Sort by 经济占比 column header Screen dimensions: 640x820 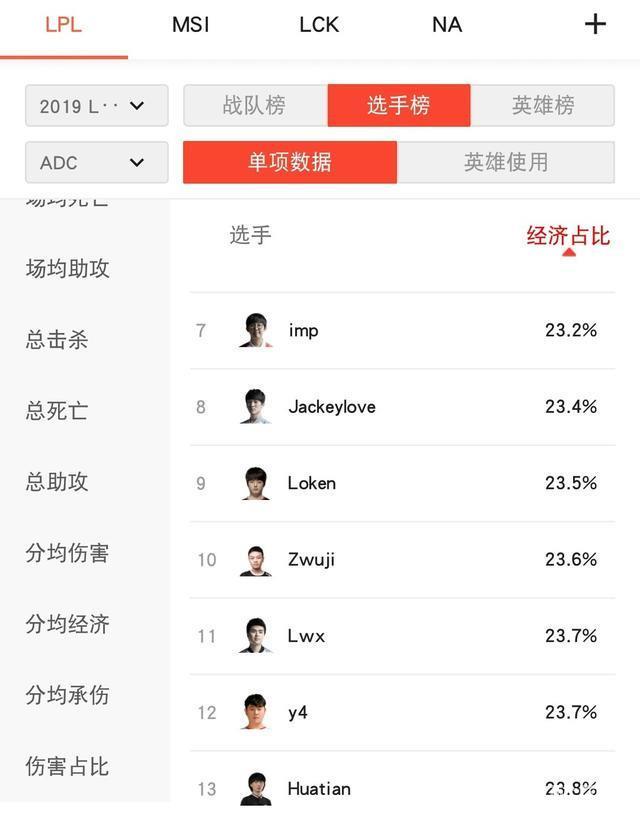click(568, 237)
